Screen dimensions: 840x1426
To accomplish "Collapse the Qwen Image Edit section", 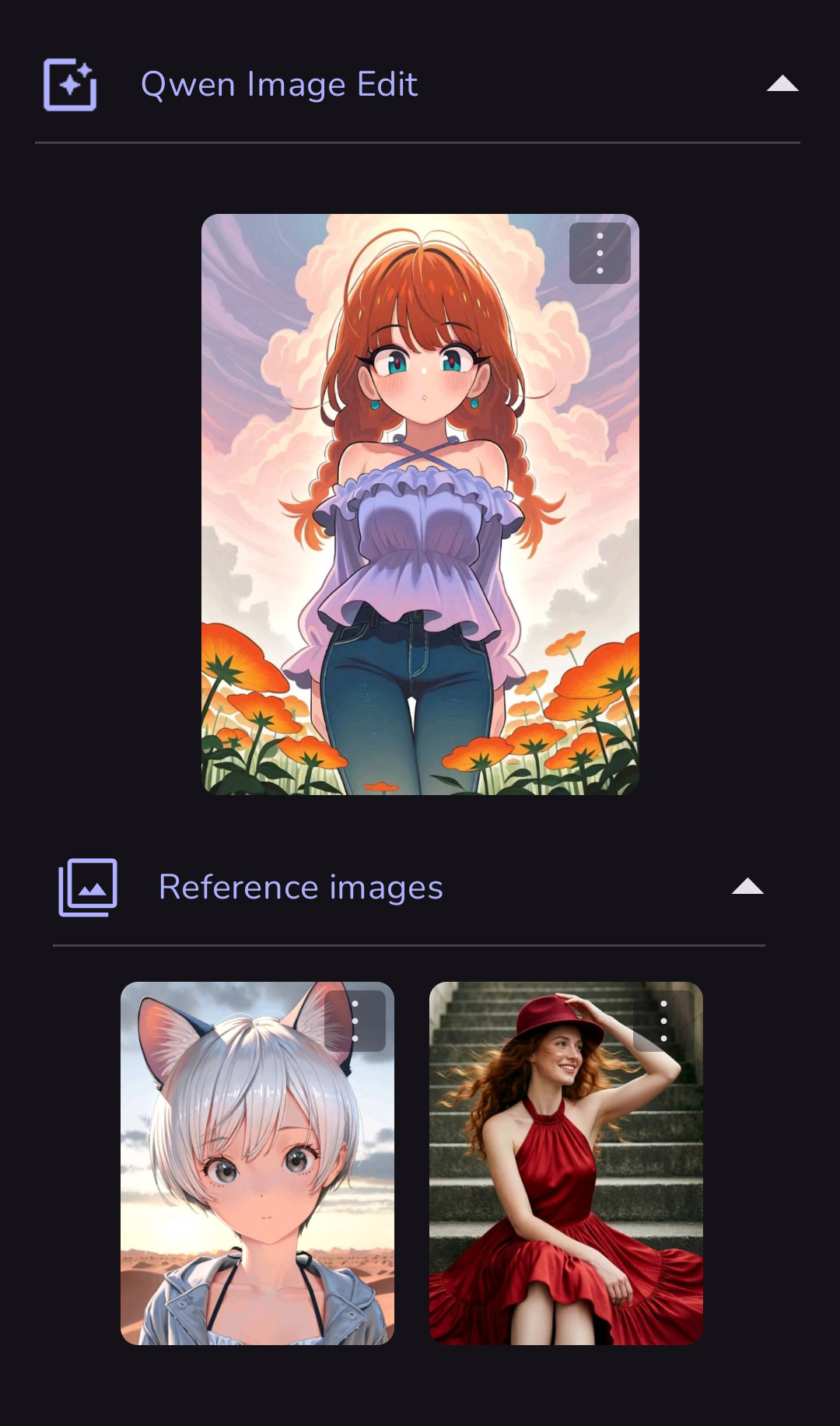I will pyautogui.click(x=782, y=84).
